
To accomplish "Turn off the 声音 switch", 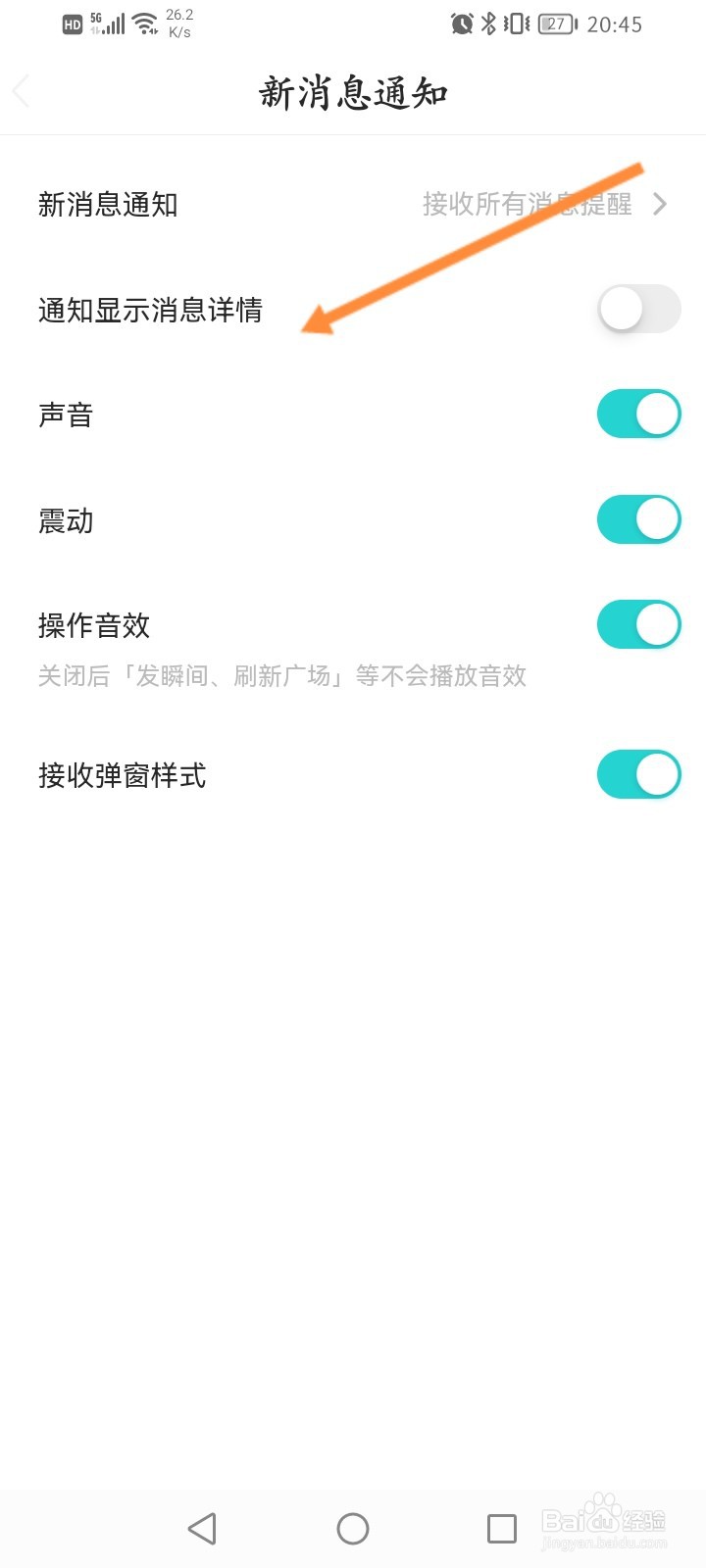I will click(x=638, y=415).
